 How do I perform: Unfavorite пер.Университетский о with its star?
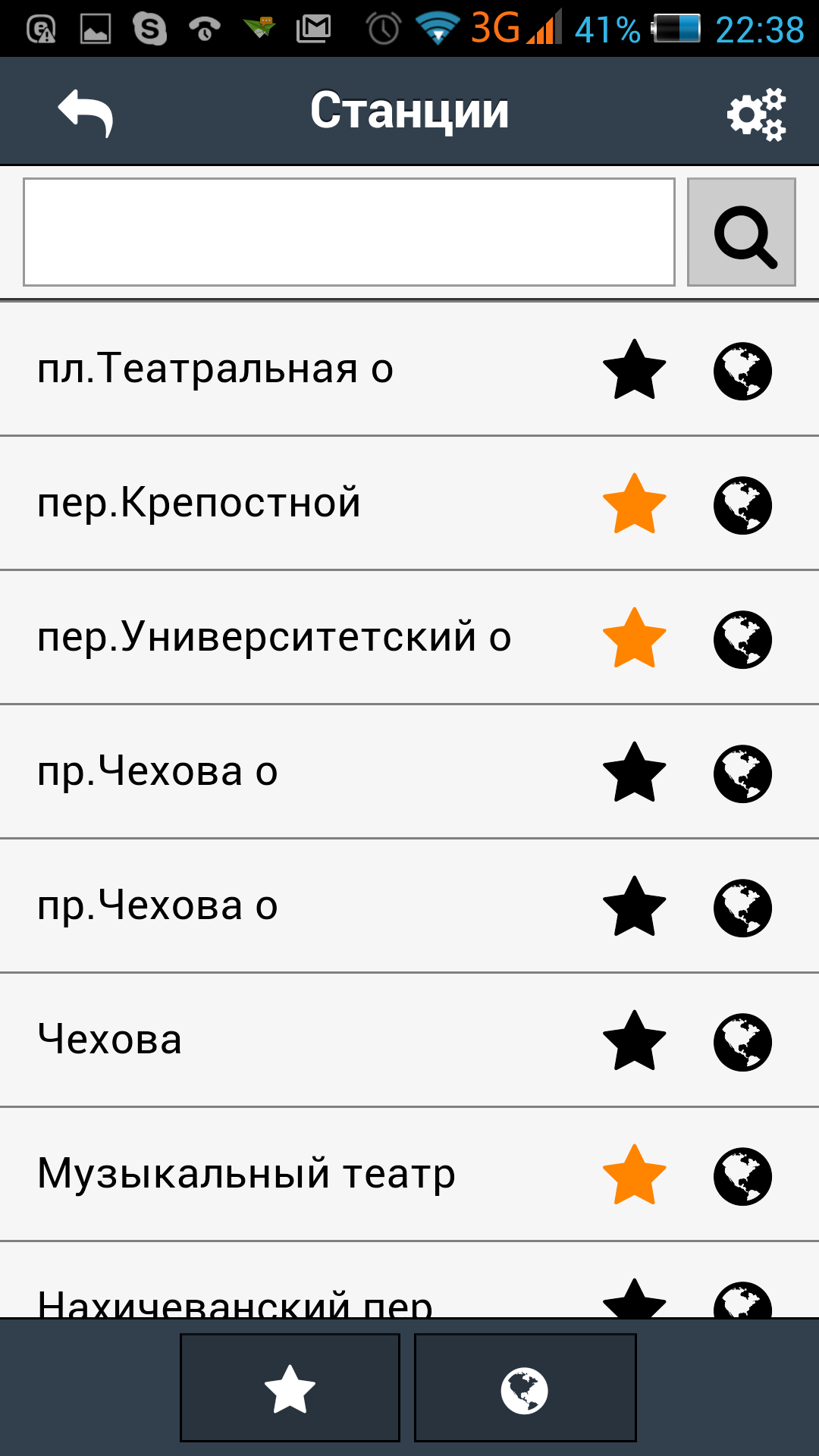click(634, 639)
